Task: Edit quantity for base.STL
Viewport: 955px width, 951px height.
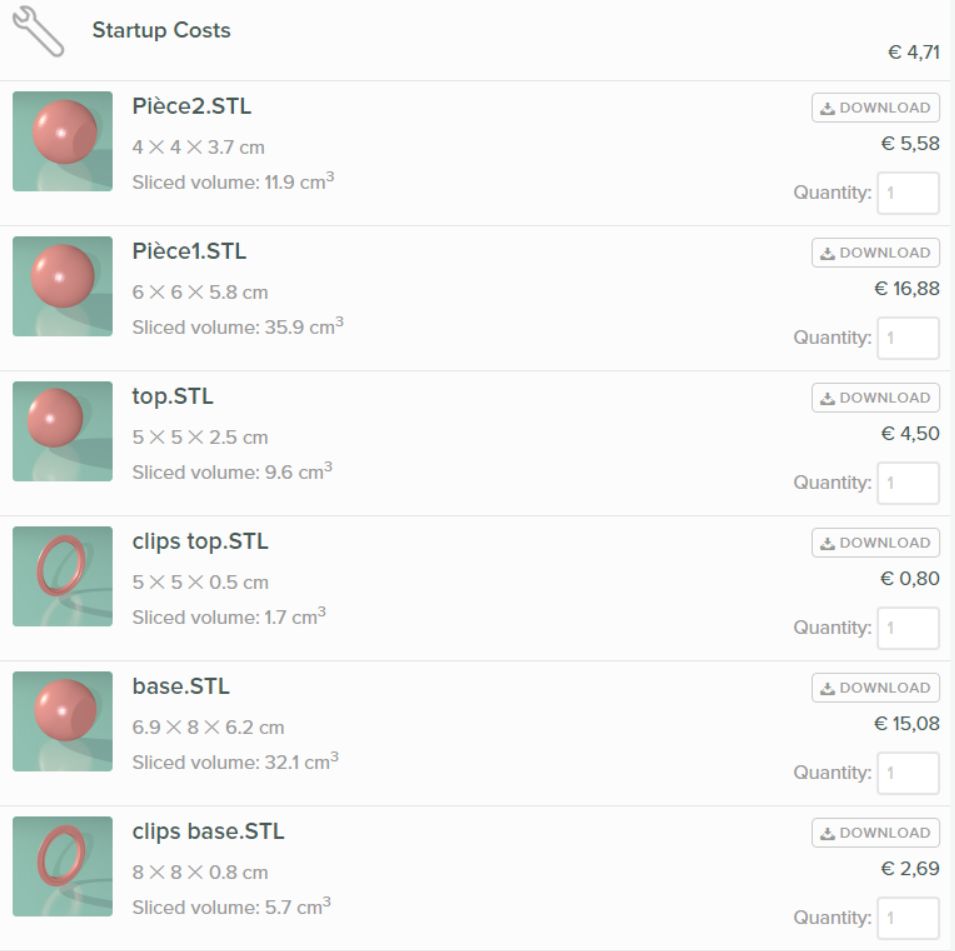Action: pyautogui.click(x=908, y=773)
